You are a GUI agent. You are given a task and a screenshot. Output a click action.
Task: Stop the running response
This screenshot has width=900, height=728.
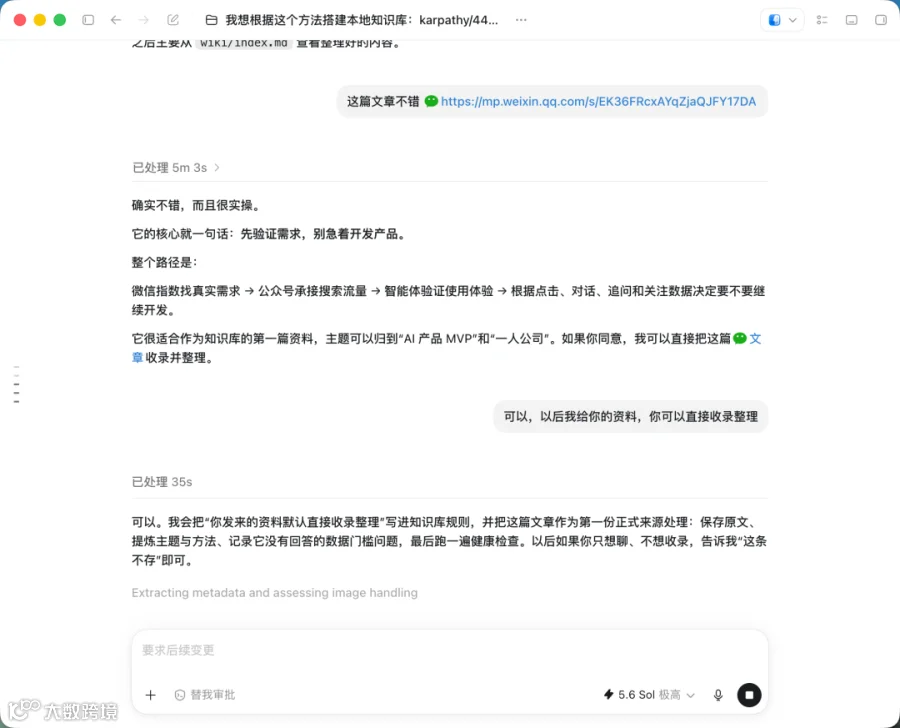749,695
